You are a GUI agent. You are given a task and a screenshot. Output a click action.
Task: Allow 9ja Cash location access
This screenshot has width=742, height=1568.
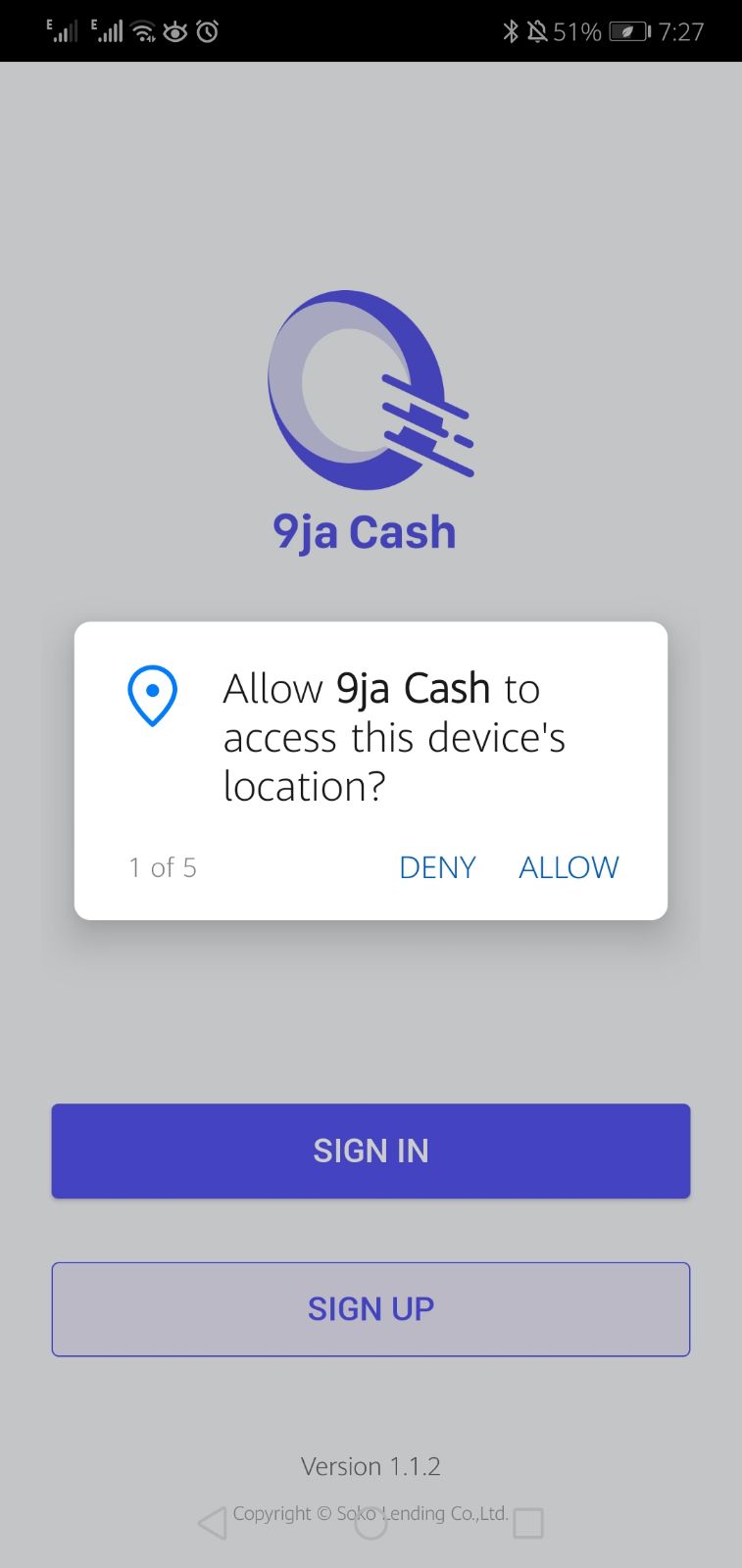(x=569, y=867)
